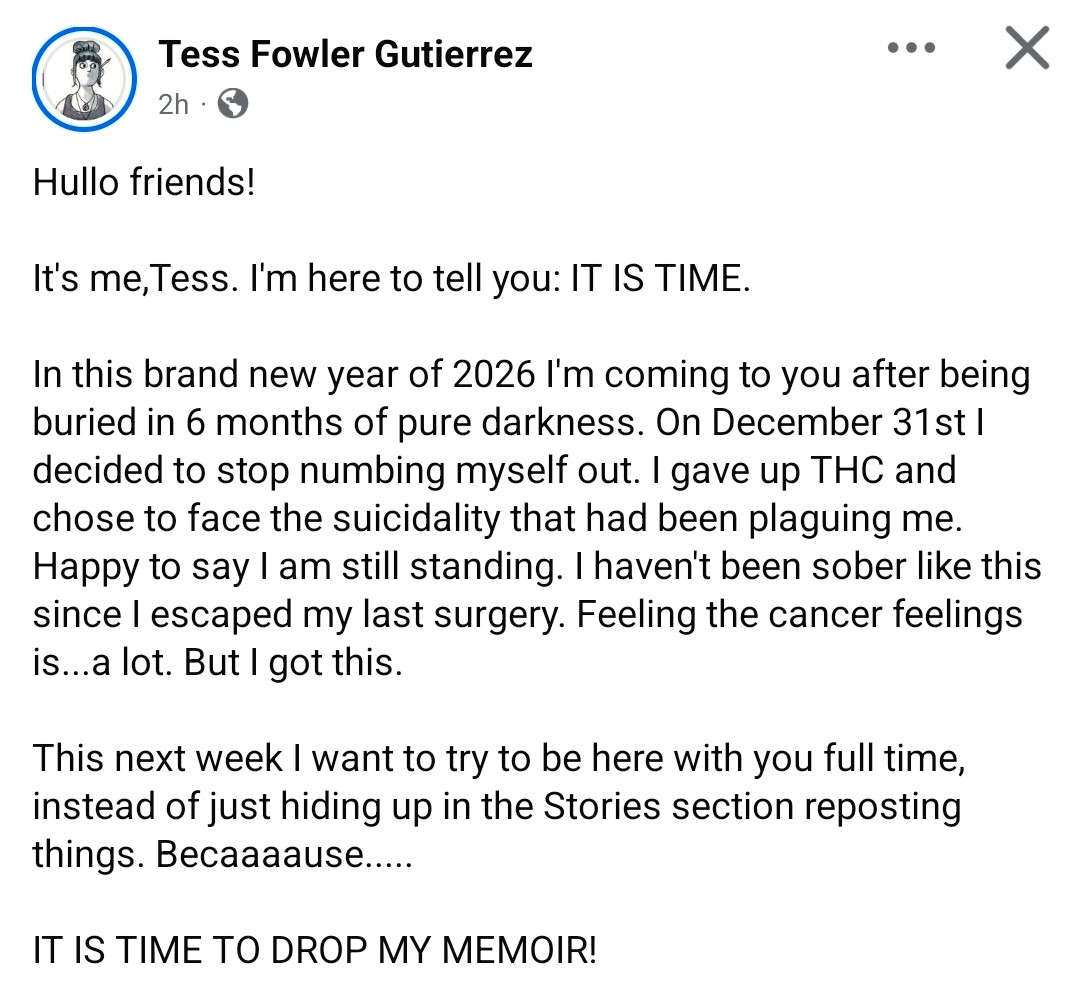Open the post's three-dot options menu
The image size is (1080, 995).
911,48
